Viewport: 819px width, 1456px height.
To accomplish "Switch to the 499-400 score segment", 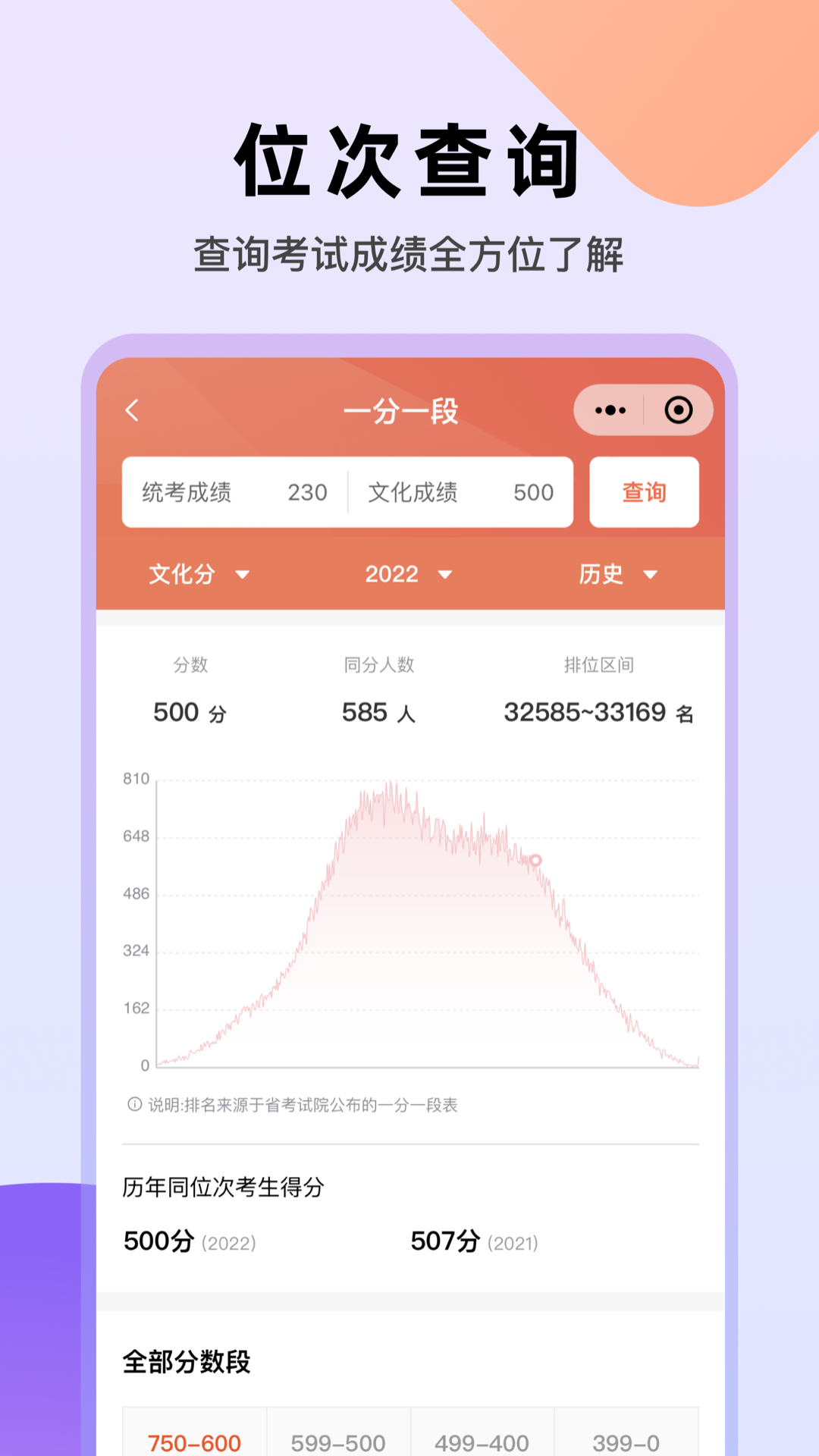I will pyautogui.click(x=483, y=1441).
